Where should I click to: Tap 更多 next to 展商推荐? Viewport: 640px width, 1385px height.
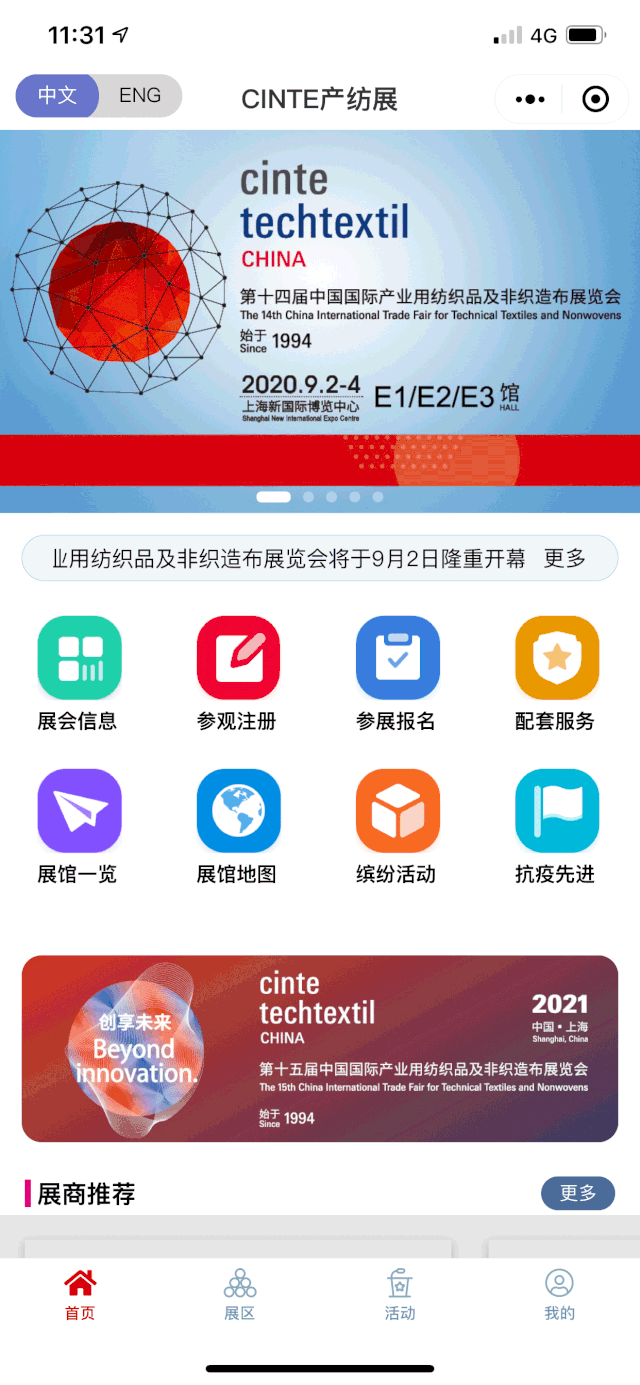(x=577, y=1193)
